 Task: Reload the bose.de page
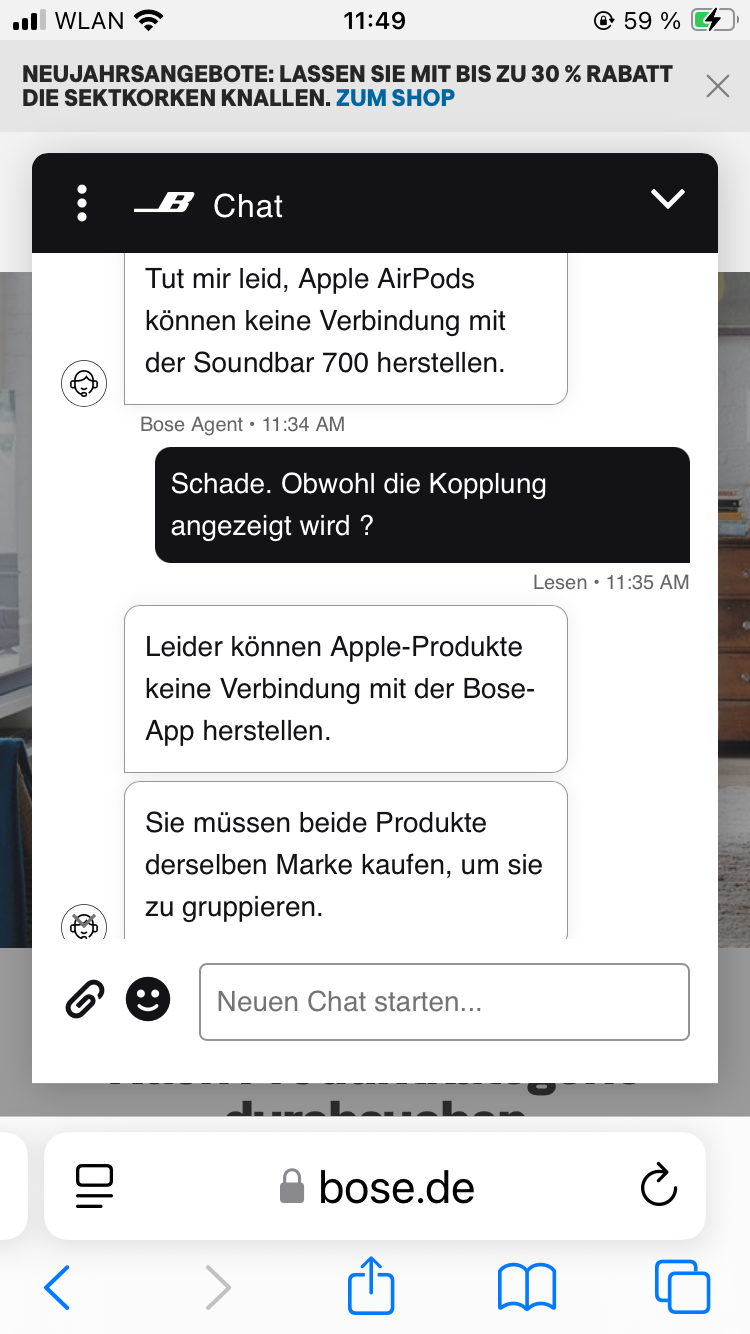tap(658, 1186)
